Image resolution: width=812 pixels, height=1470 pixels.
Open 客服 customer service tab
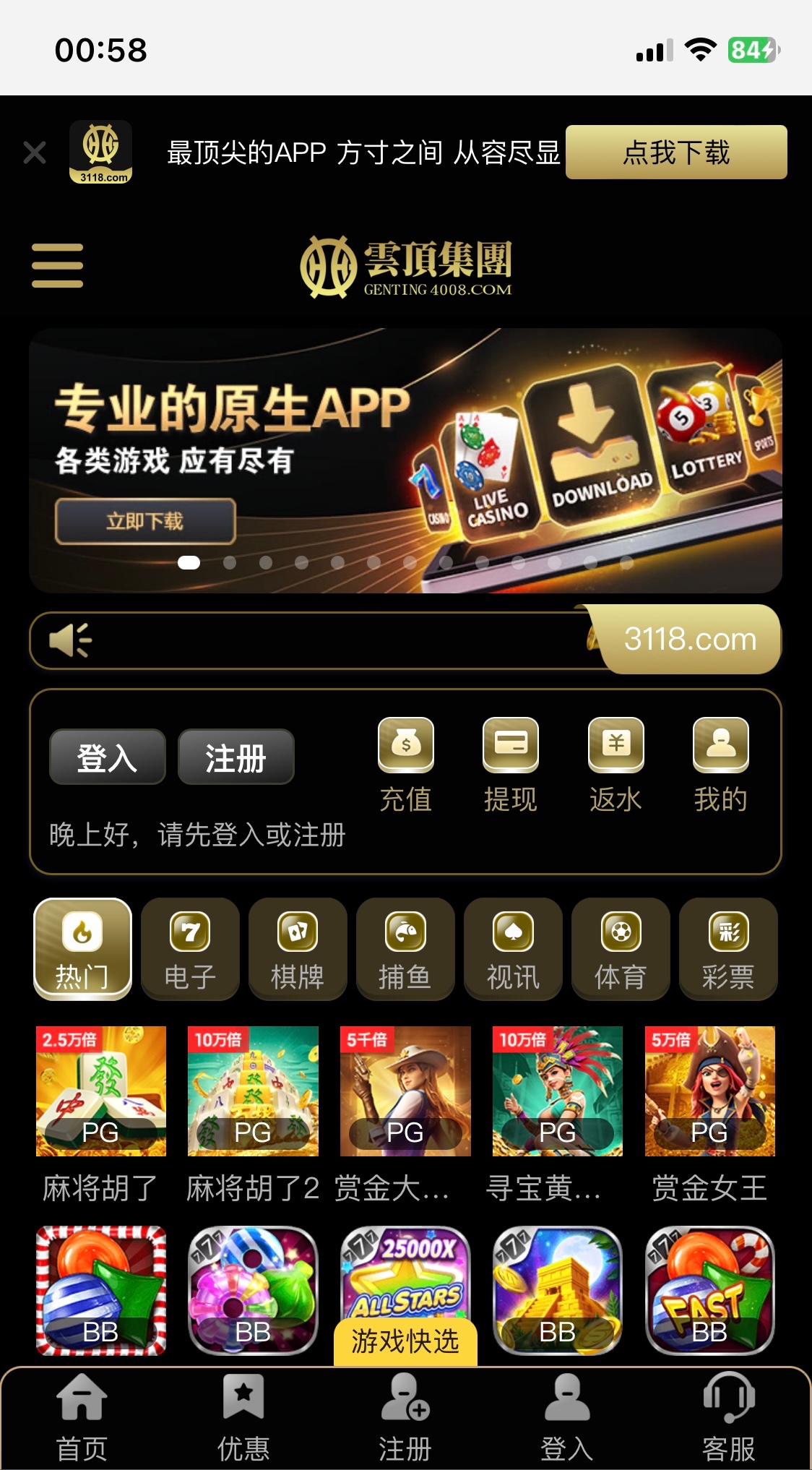point(728,1418)
